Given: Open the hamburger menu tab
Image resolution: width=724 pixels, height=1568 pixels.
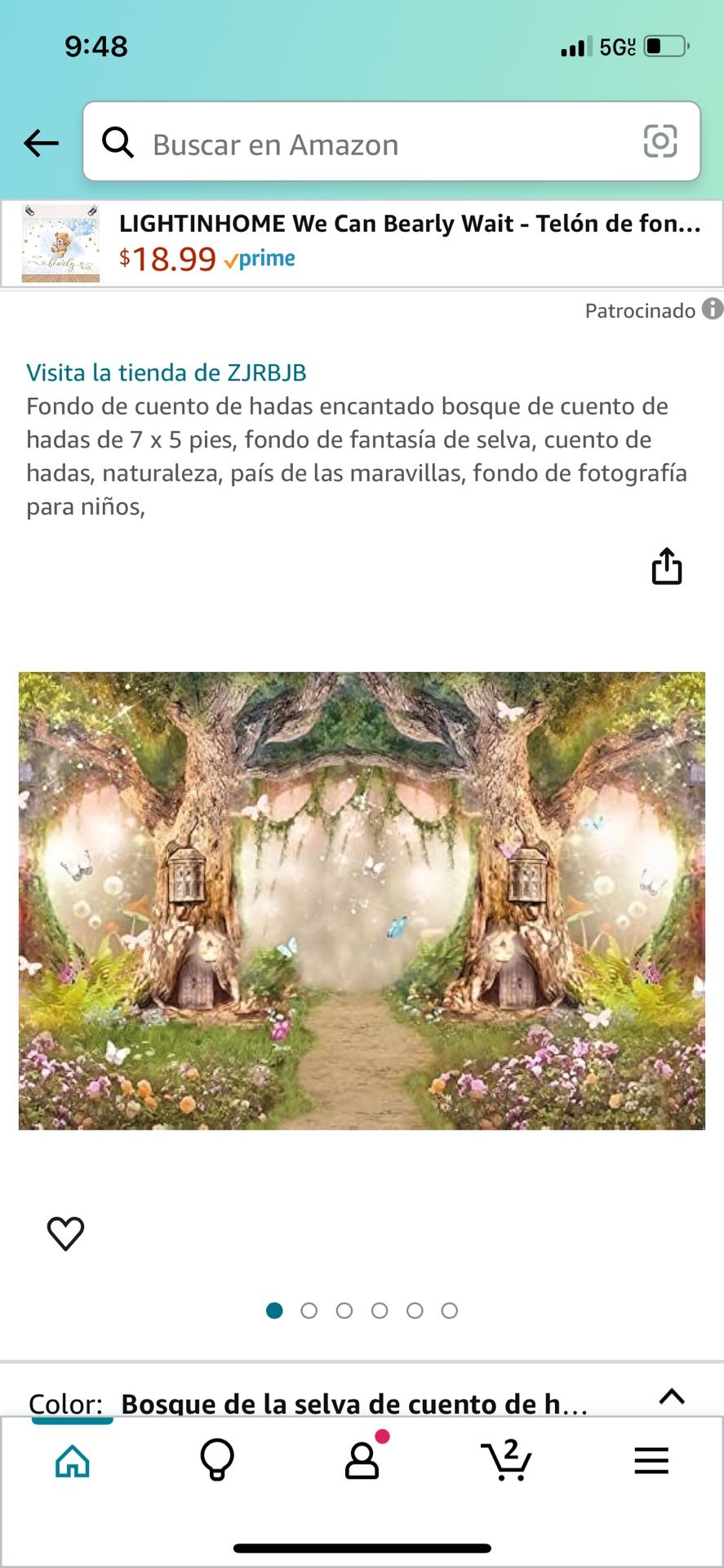Looking at the screenshot, I should click(x=651, y=1460).
